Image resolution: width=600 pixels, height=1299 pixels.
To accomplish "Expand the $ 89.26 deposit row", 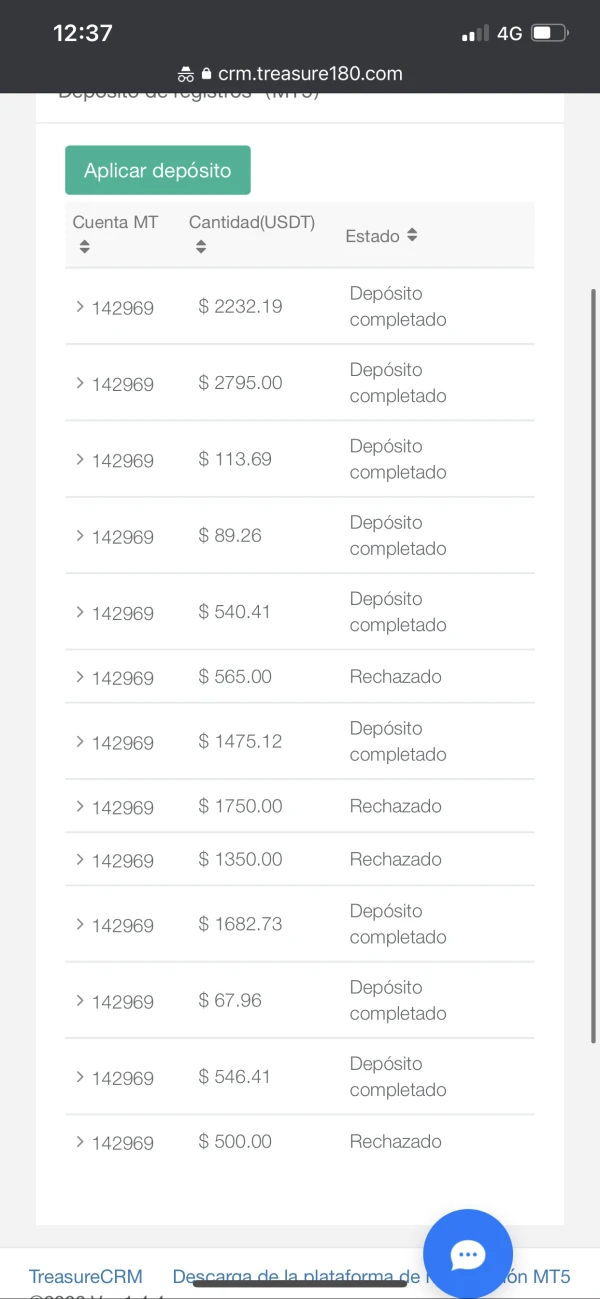I will pos(80,536).
